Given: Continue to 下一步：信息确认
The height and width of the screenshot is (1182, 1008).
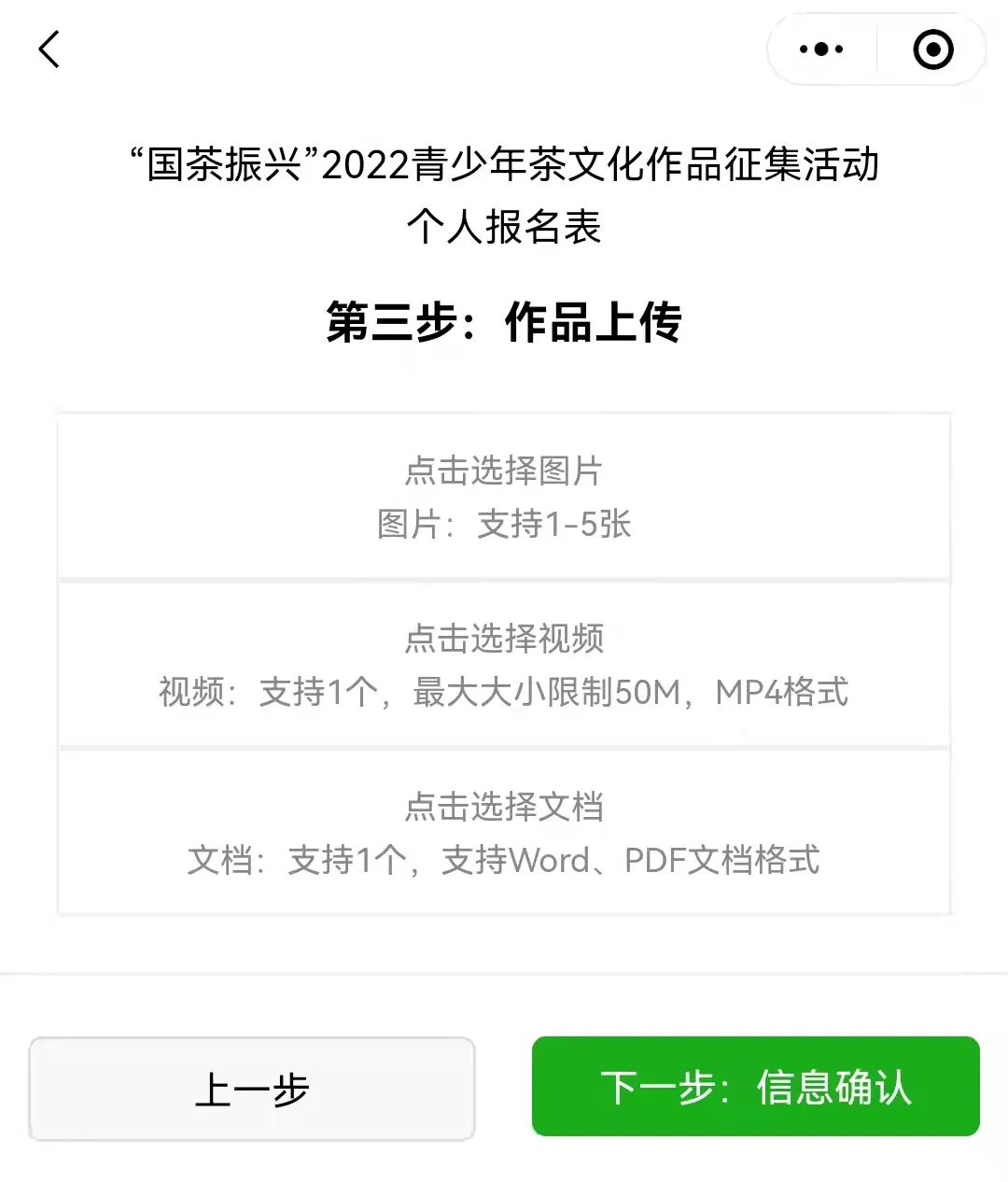Looking at the screenshot, I should (755, 1087).
